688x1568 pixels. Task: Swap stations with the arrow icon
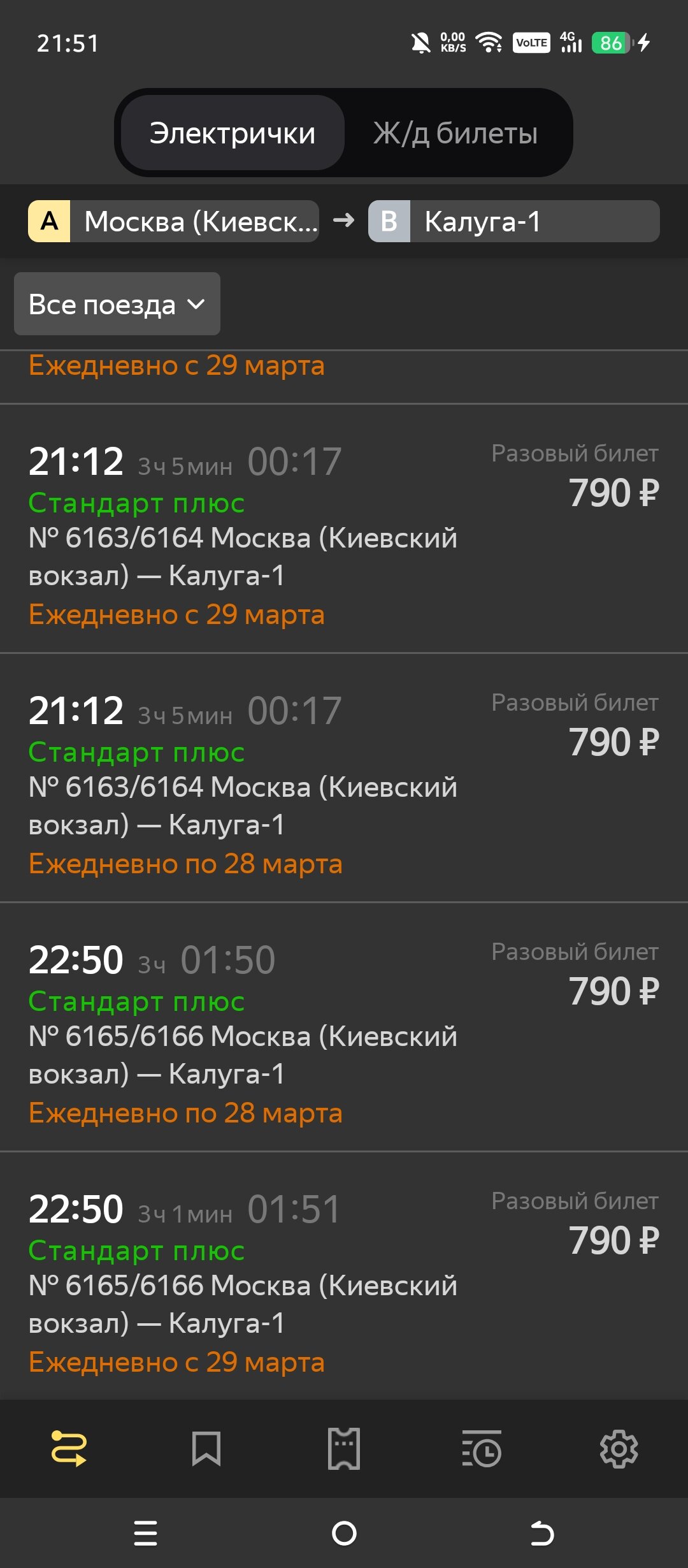pos(343,221)
